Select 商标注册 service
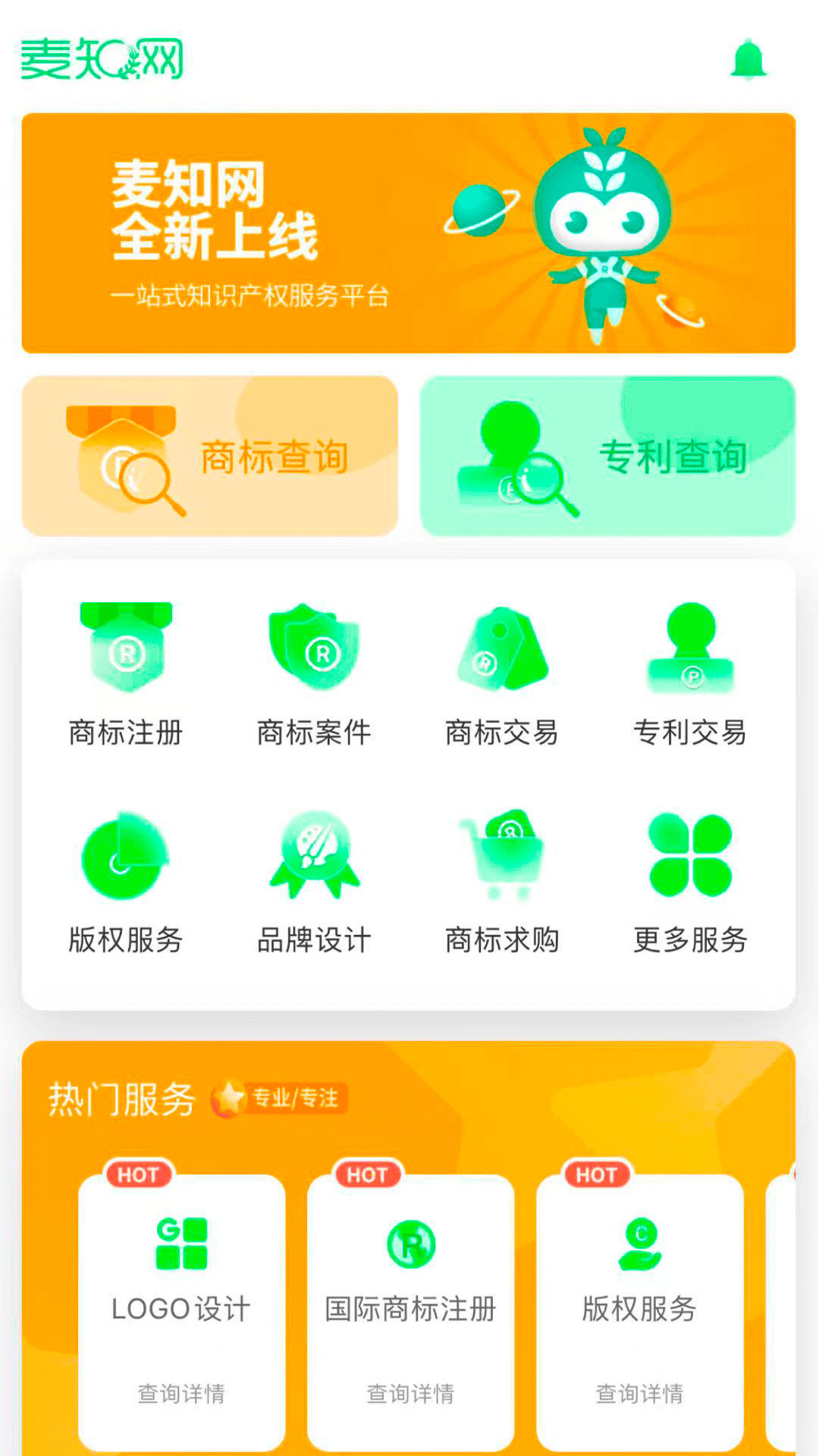Screen dimensions: 819x1456 pyautogui.click(x=127, y=674)
